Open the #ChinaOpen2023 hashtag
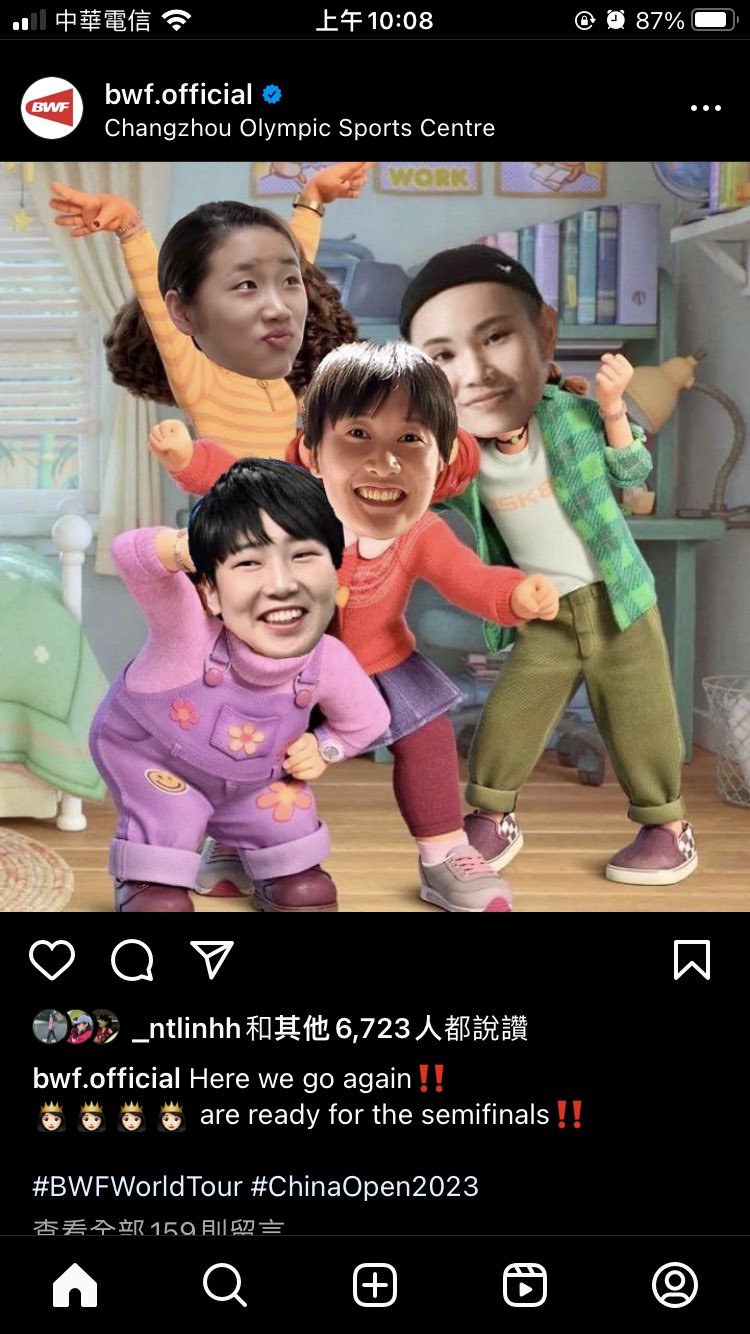The image size is (750, 1334). coord(365,1186)
